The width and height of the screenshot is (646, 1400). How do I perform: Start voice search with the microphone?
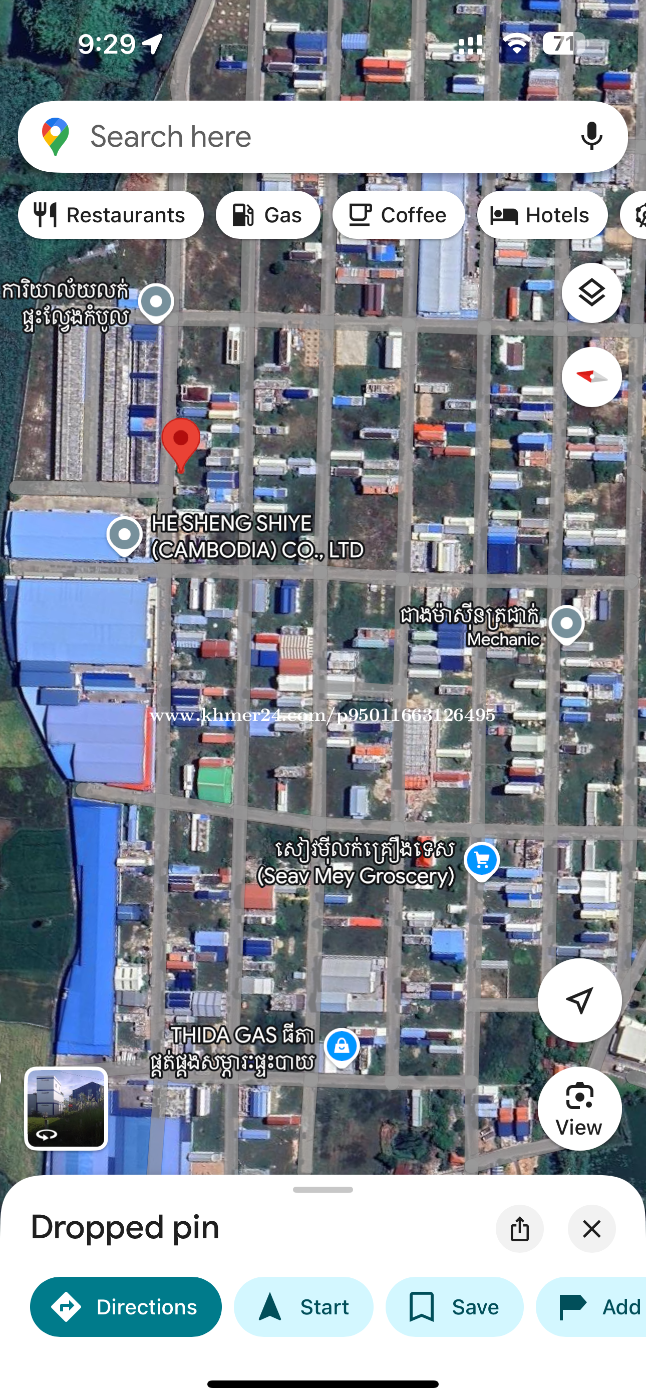591,137
